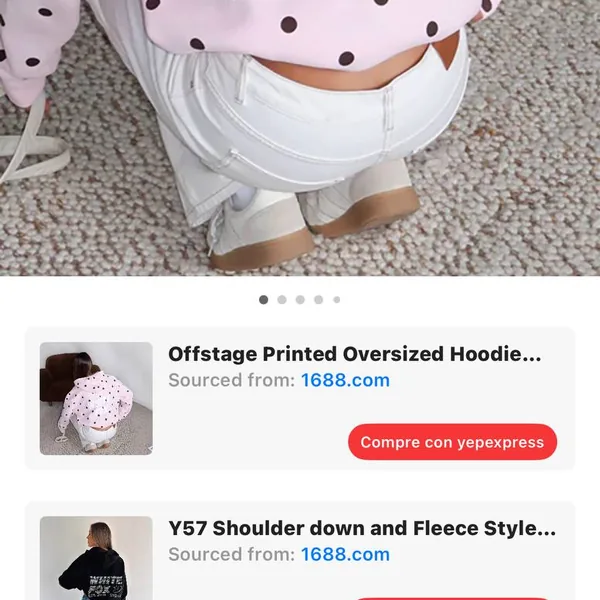Tap the Compre con yepexpress button

tap(452, 442)
